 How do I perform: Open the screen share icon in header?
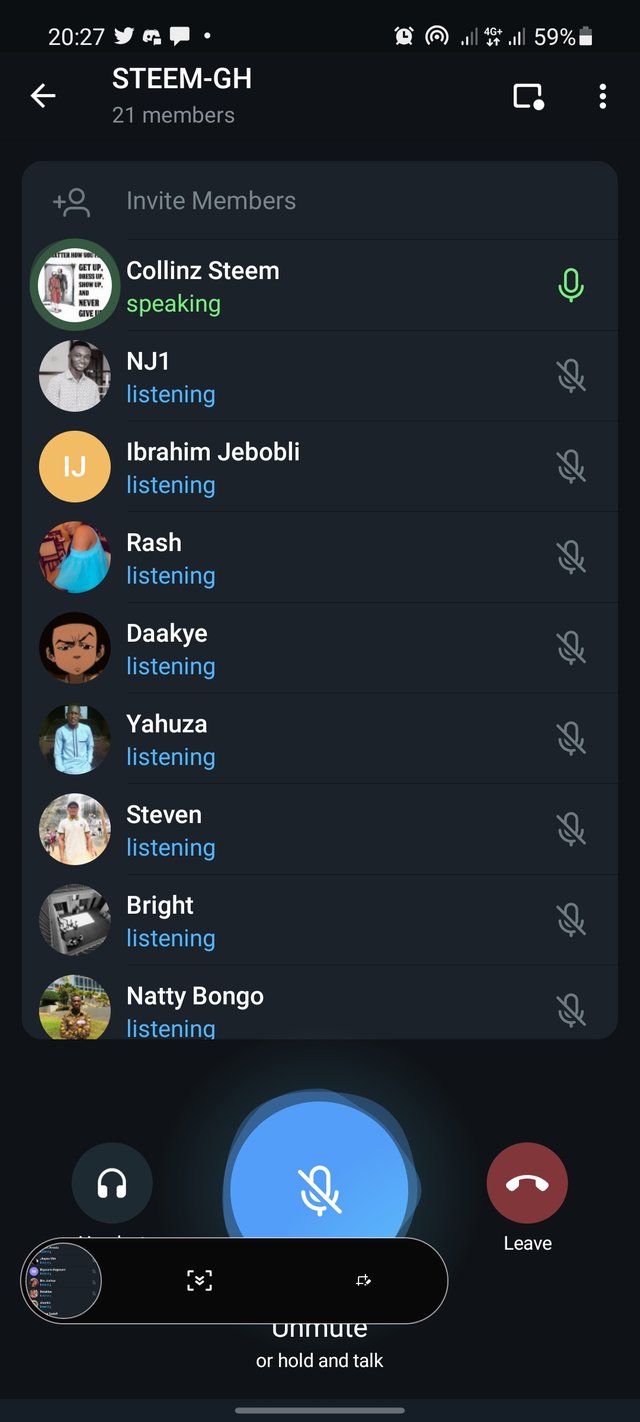(x=528, y=96)
